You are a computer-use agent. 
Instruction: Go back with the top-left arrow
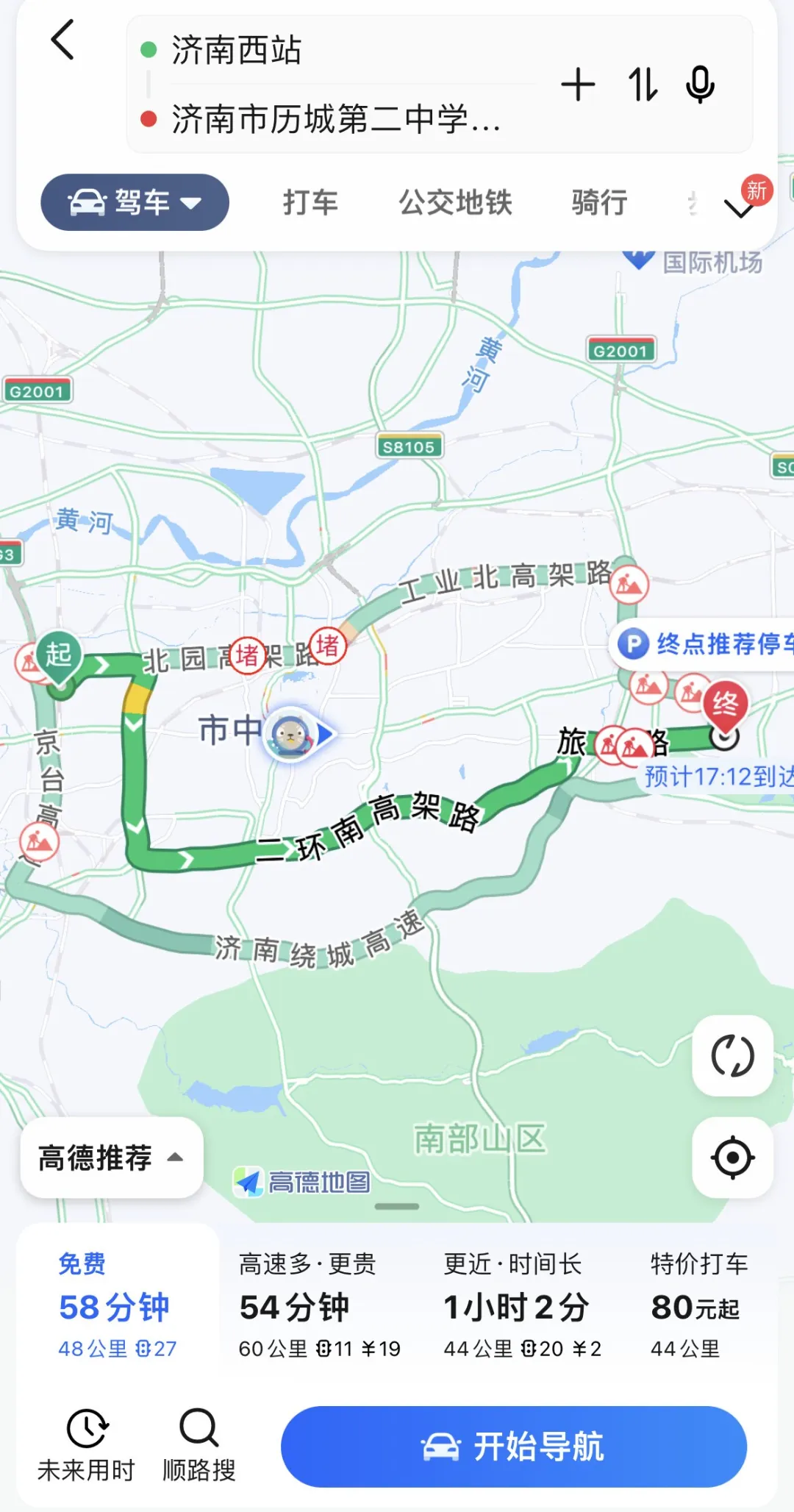click(x=62, y=40)
